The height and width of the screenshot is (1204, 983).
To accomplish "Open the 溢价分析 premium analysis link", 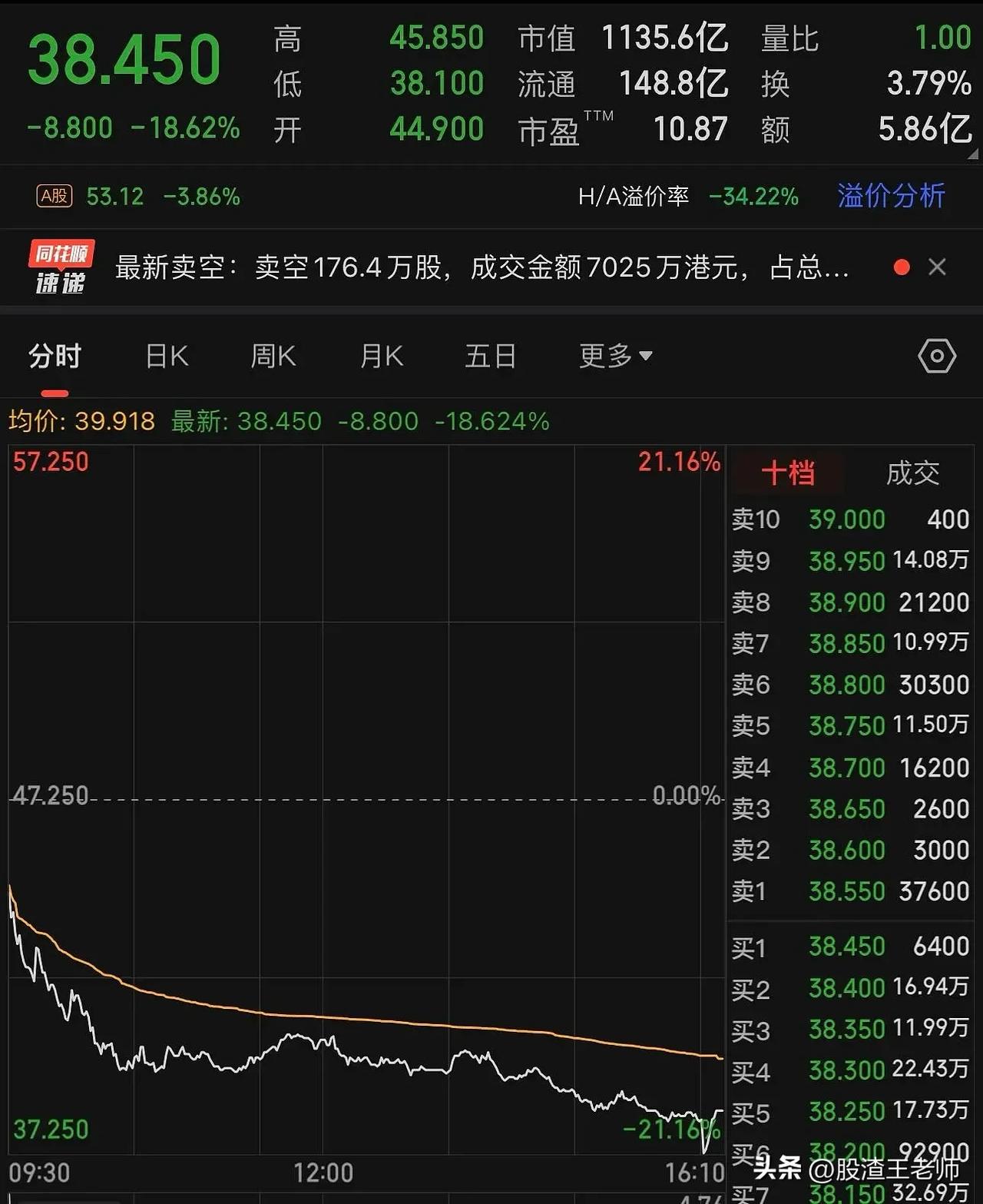I will 890,197.
